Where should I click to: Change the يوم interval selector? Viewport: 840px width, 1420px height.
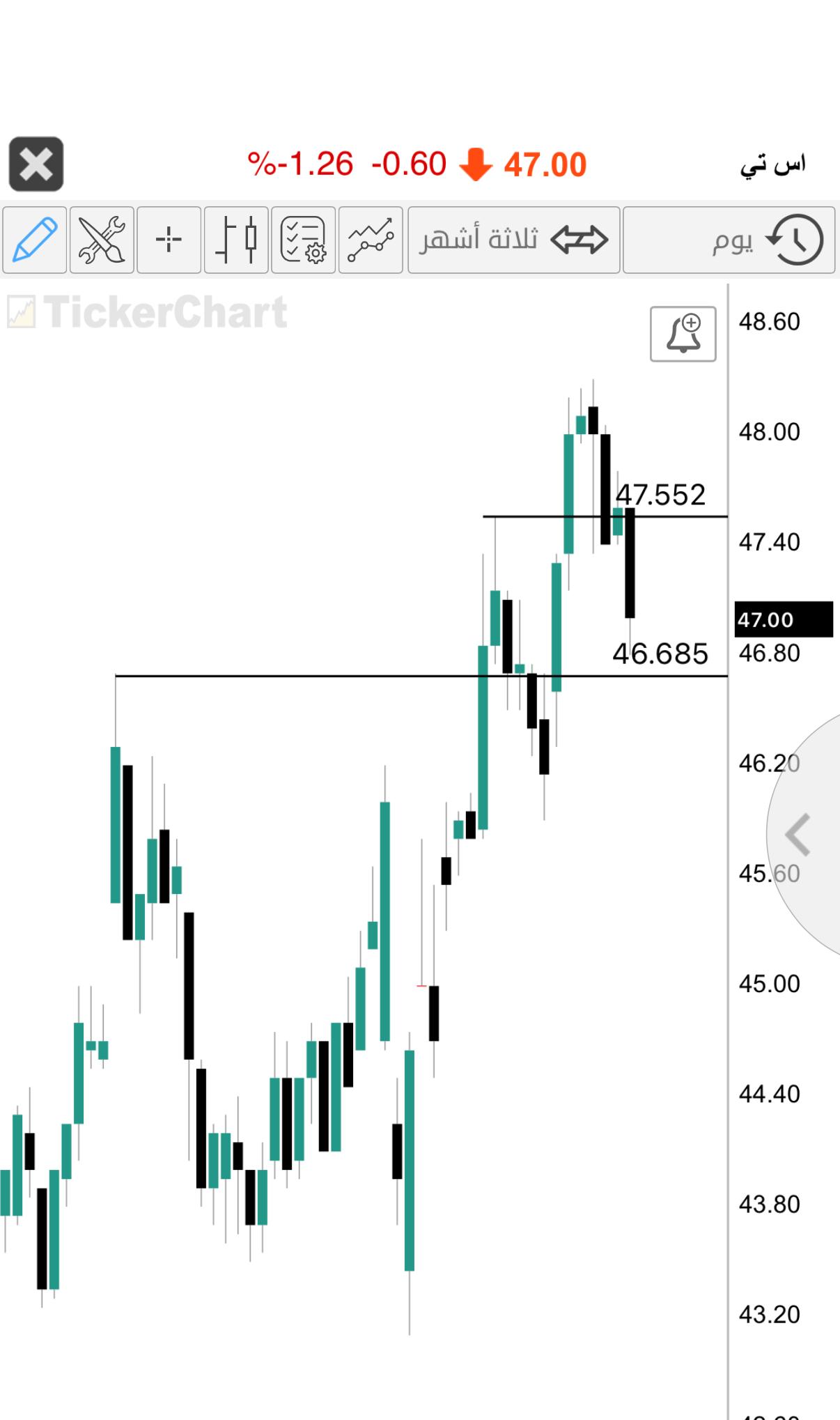pos(729,240)
